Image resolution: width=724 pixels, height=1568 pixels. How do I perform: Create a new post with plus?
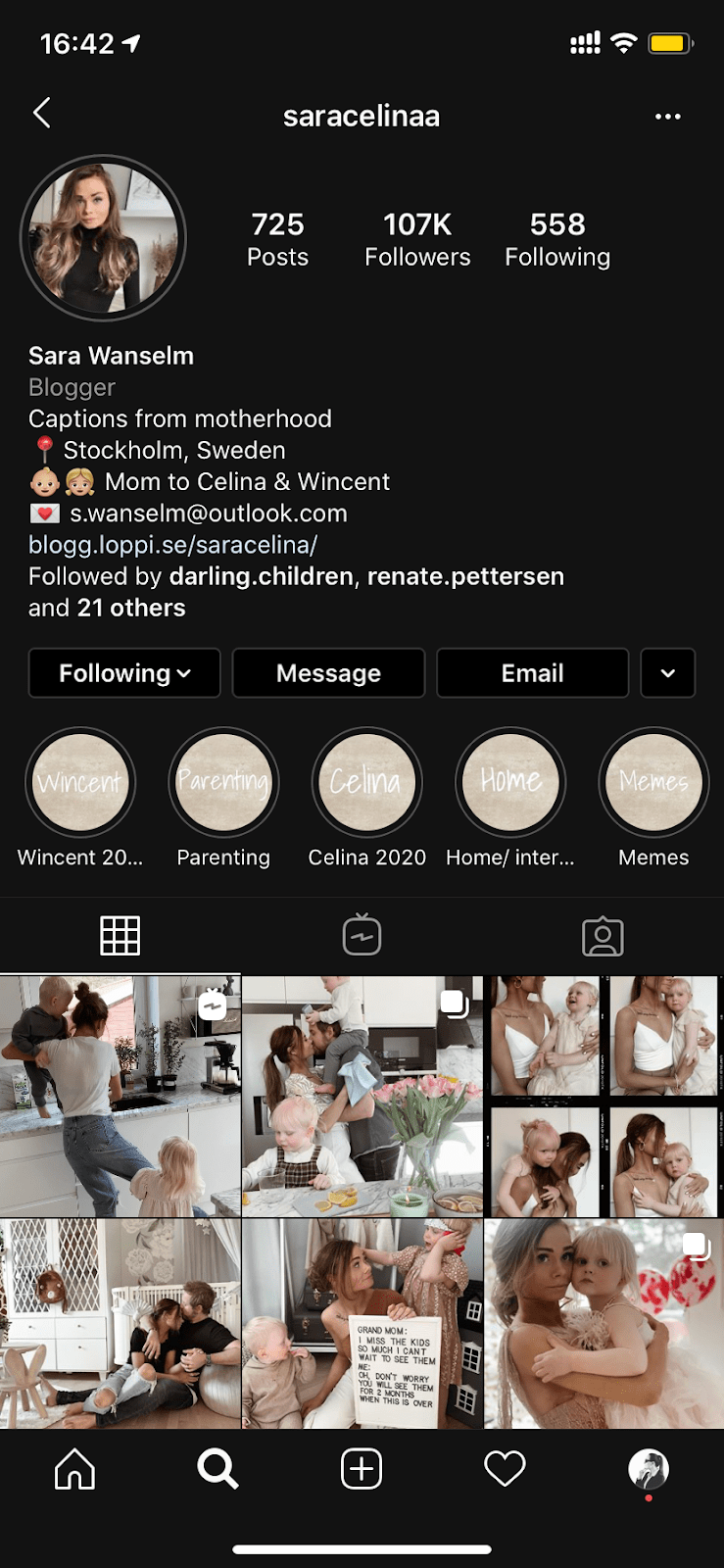pos(362,1469)
